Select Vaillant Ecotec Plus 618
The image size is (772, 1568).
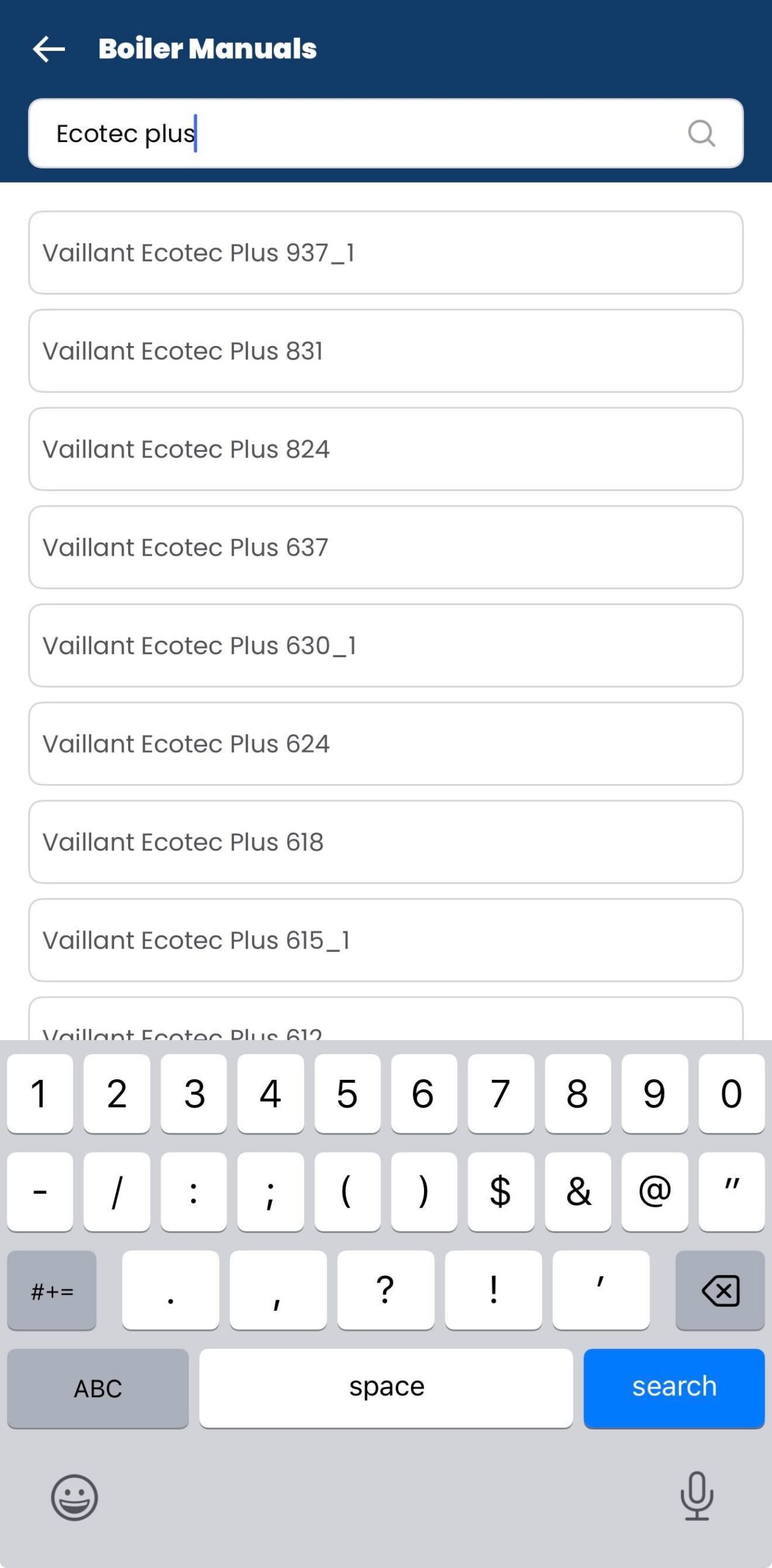click(x=385, y=842)
